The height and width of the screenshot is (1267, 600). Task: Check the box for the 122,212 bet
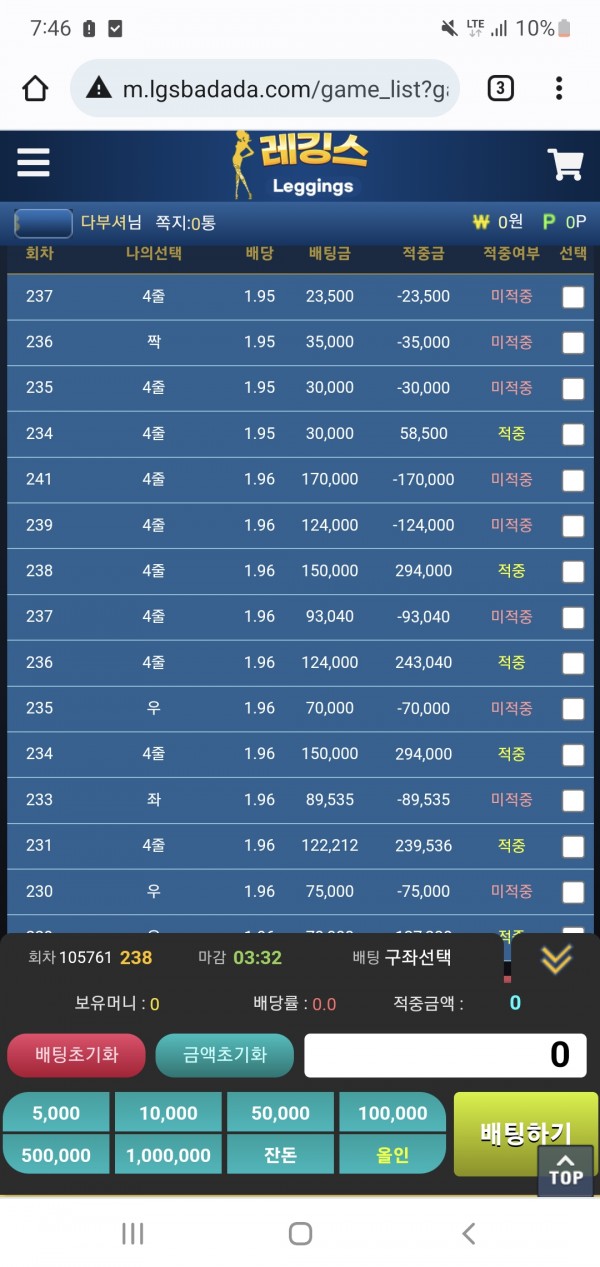pyautogui.click(x=573, y=846)
